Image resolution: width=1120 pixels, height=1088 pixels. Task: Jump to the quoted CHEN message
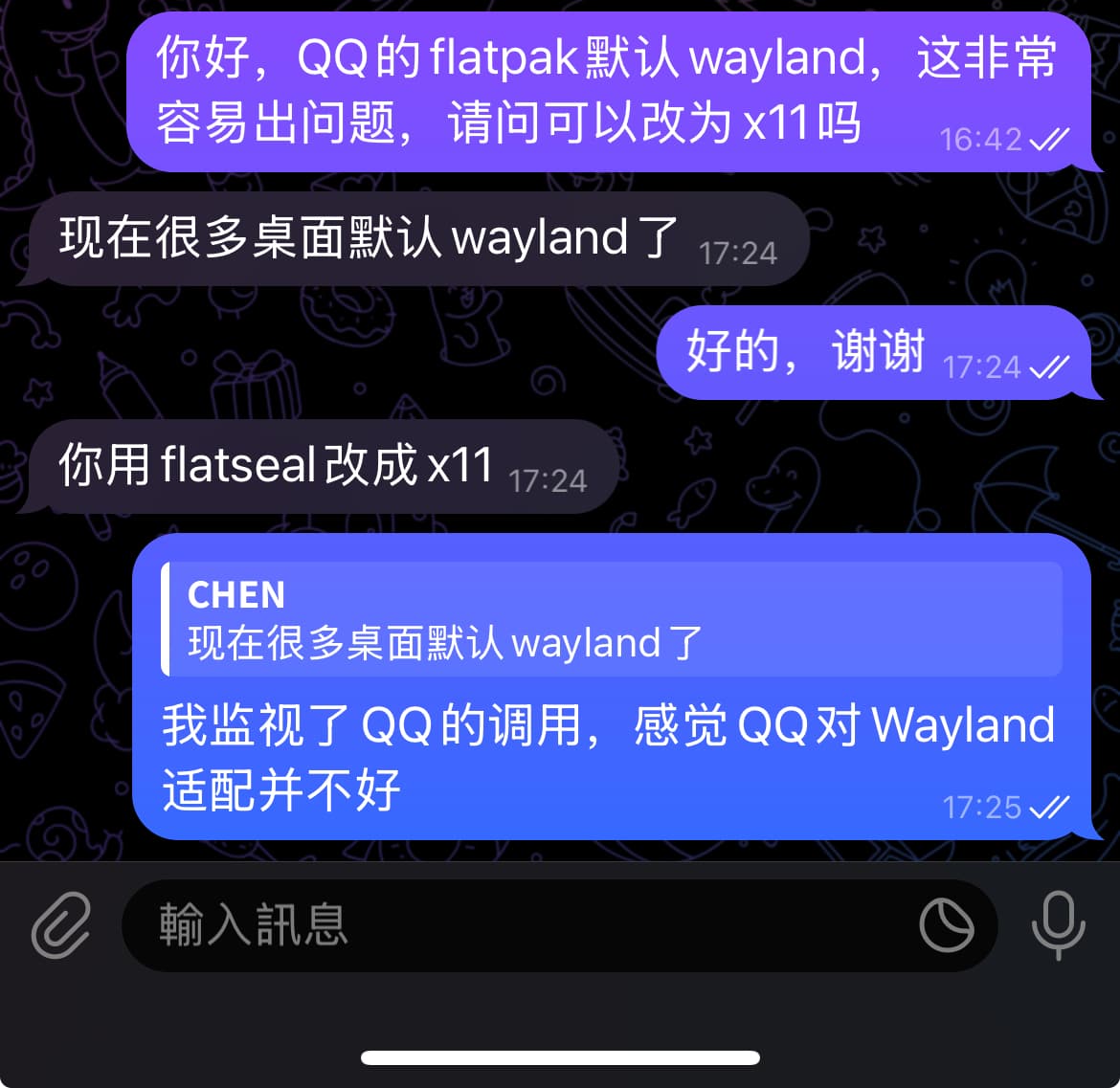[613, 619]
